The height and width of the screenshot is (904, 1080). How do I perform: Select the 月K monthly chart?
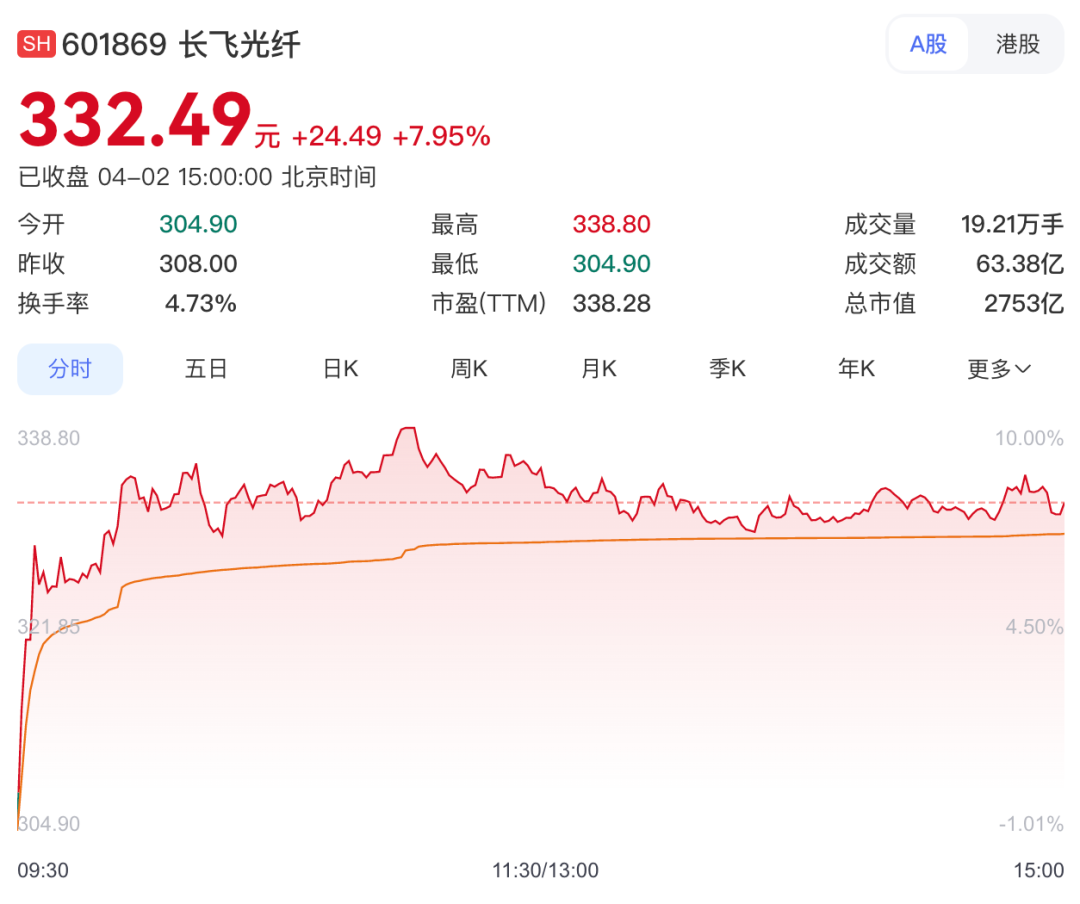click(599, 369)
